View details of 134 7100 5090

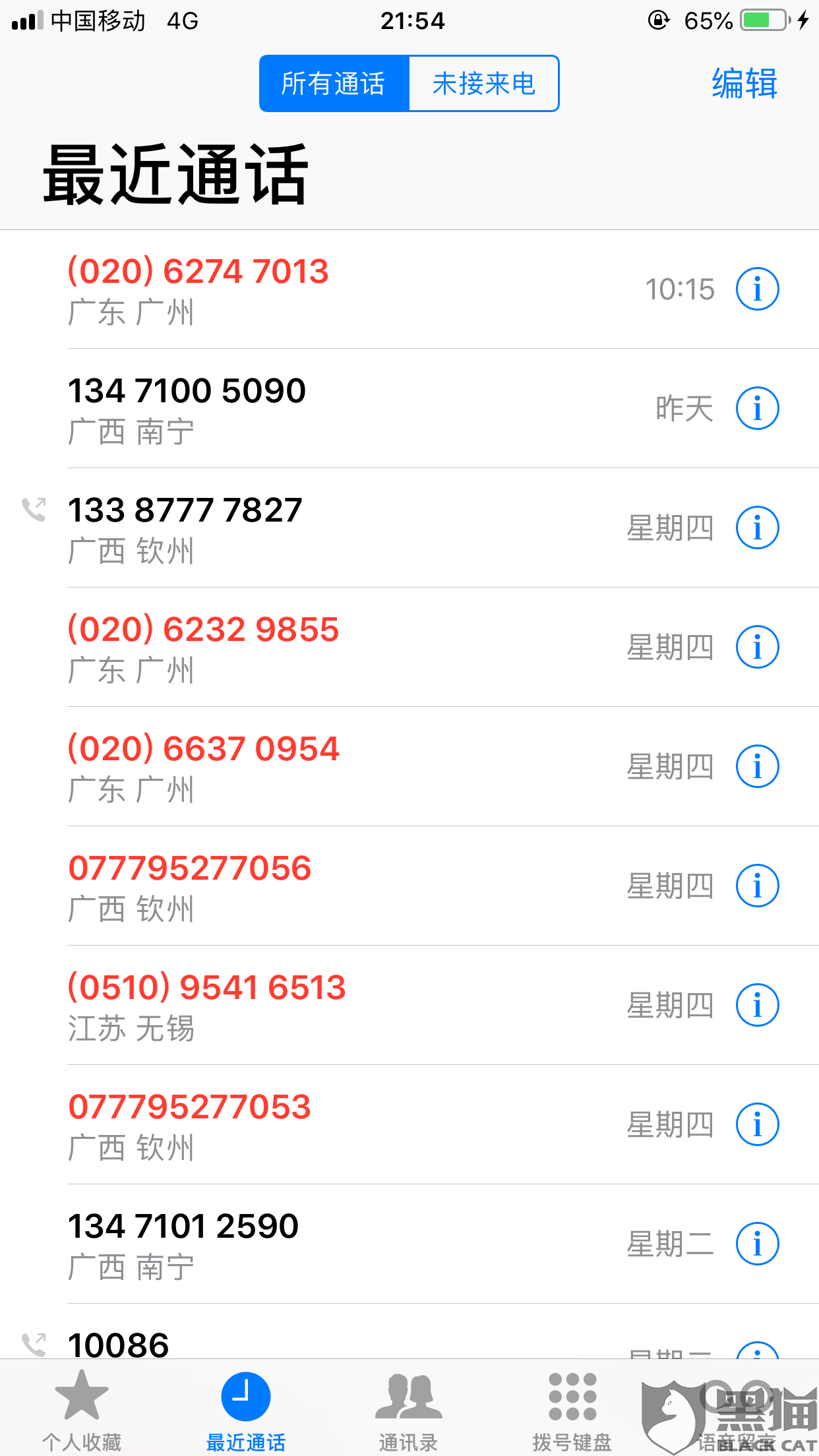[757, 408]
